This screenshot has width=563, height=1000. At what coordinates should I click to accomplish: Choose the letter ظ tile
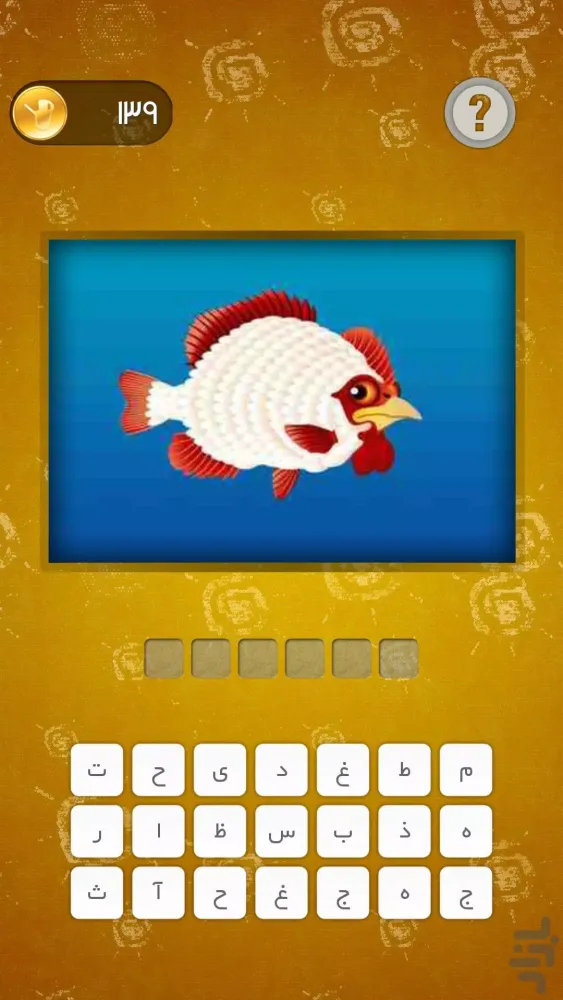[220, 831]
